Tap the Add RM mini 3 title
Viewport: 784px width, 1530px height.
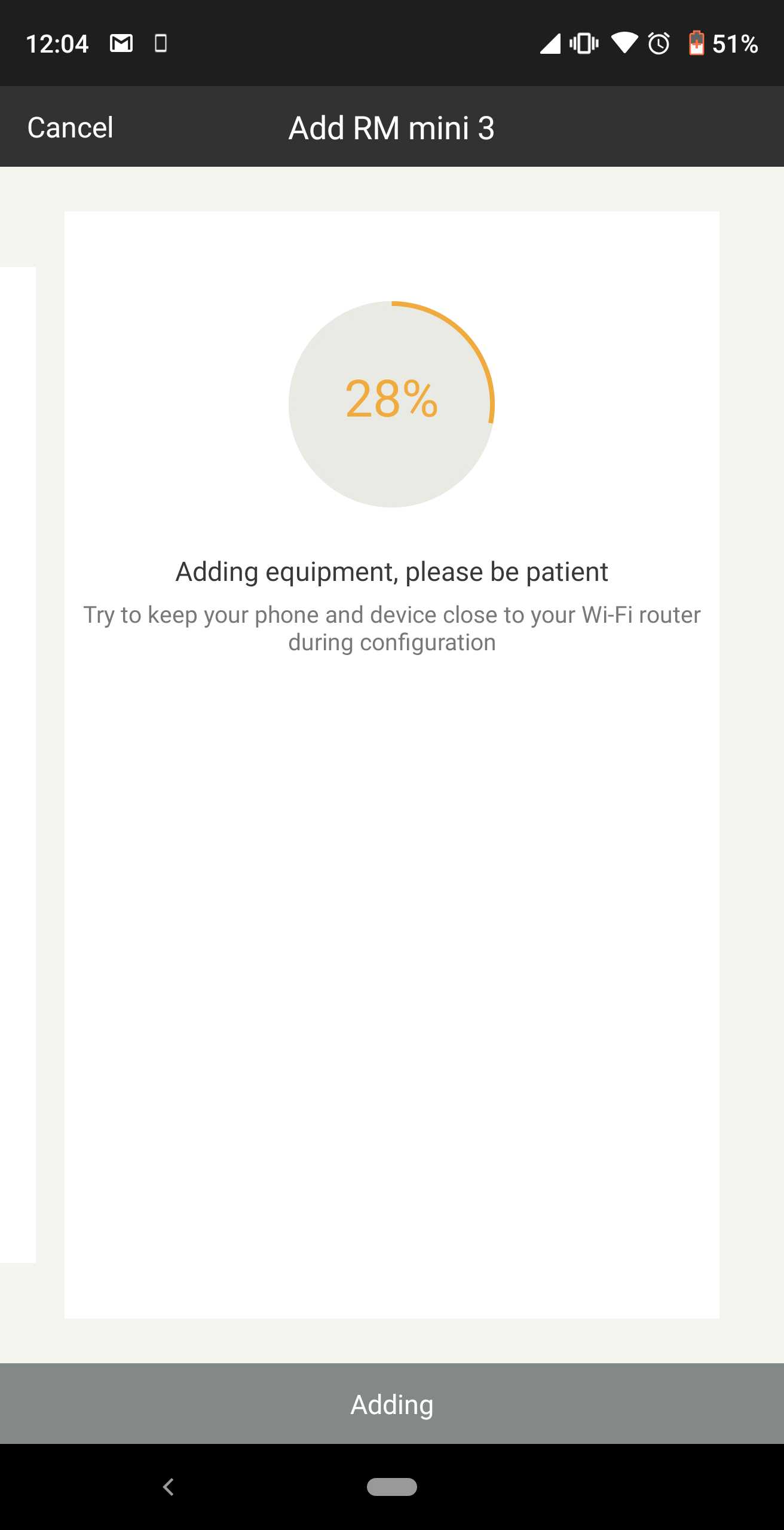click(392, 127)
